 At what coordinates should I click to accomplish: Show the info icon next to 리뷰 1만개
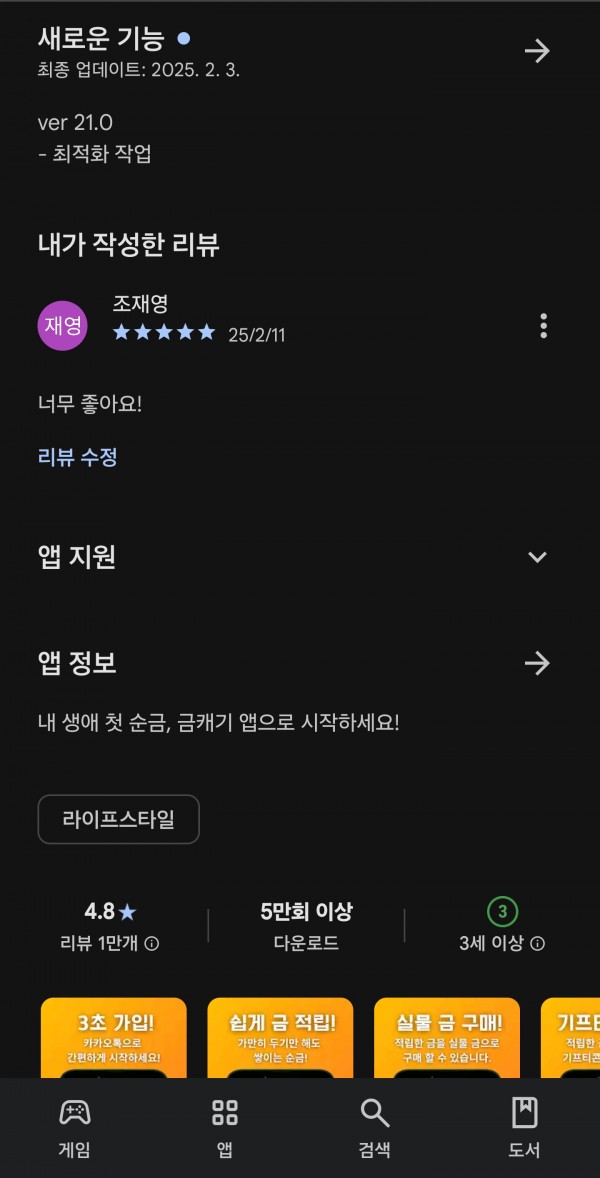pos(152,944)
